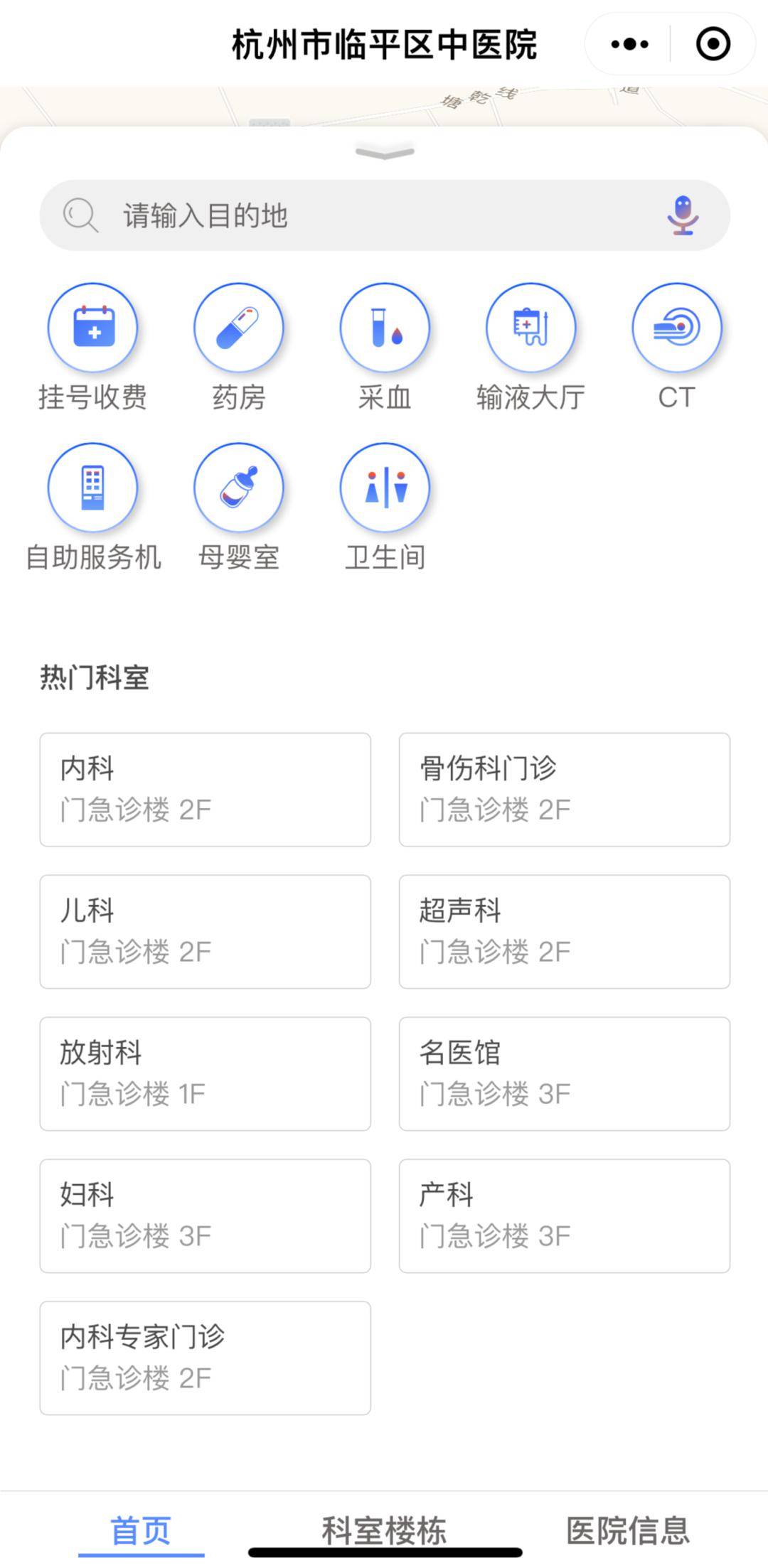The height and width of the screenshot is (1568, 768).
Task: Select the CT shortcut
Action: point(677,348)
